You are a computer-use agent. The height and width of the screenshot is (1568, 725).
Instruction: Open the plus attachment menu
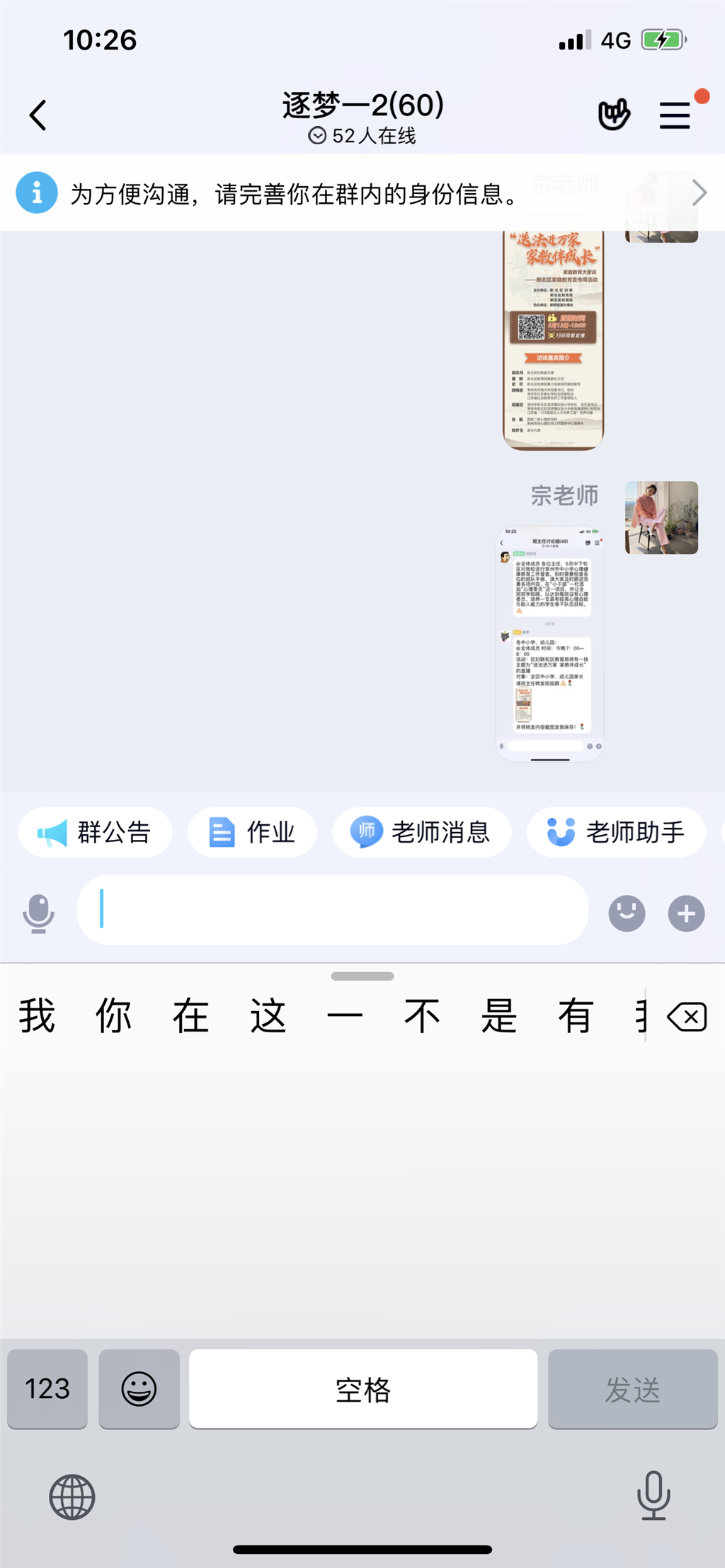point(686,913)
